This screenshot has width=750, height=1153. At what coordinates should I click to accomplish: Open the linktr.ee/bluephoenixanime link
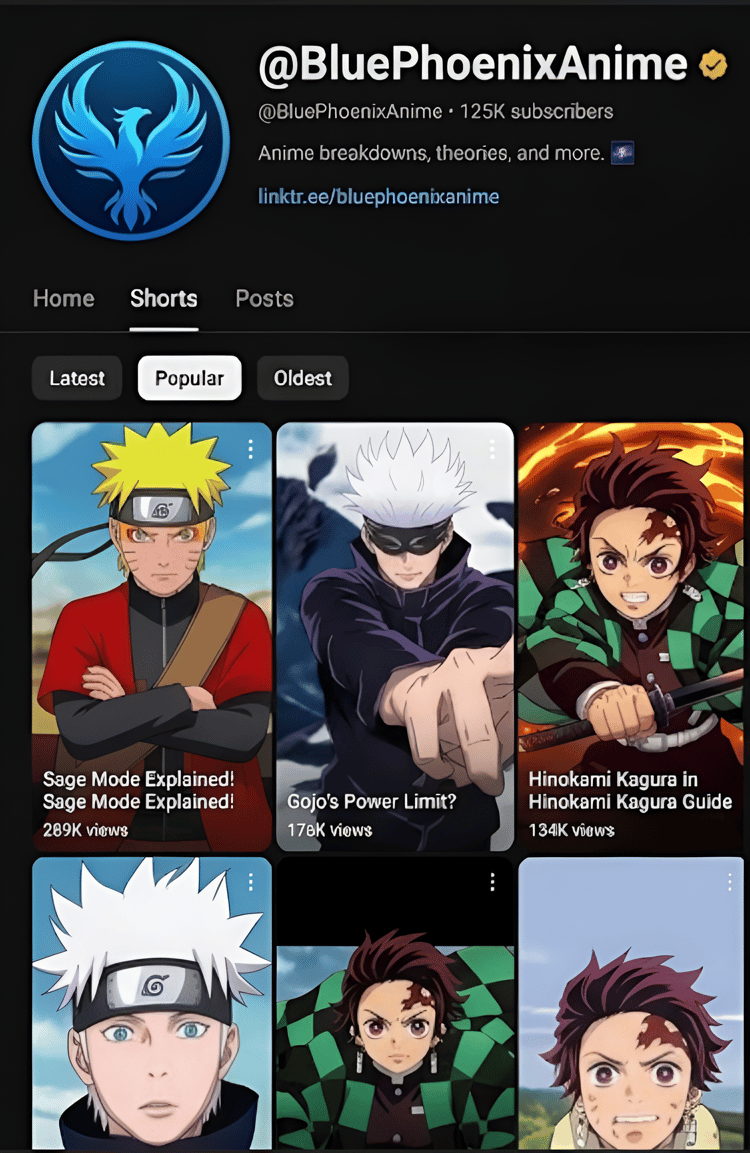click(378, 196)
